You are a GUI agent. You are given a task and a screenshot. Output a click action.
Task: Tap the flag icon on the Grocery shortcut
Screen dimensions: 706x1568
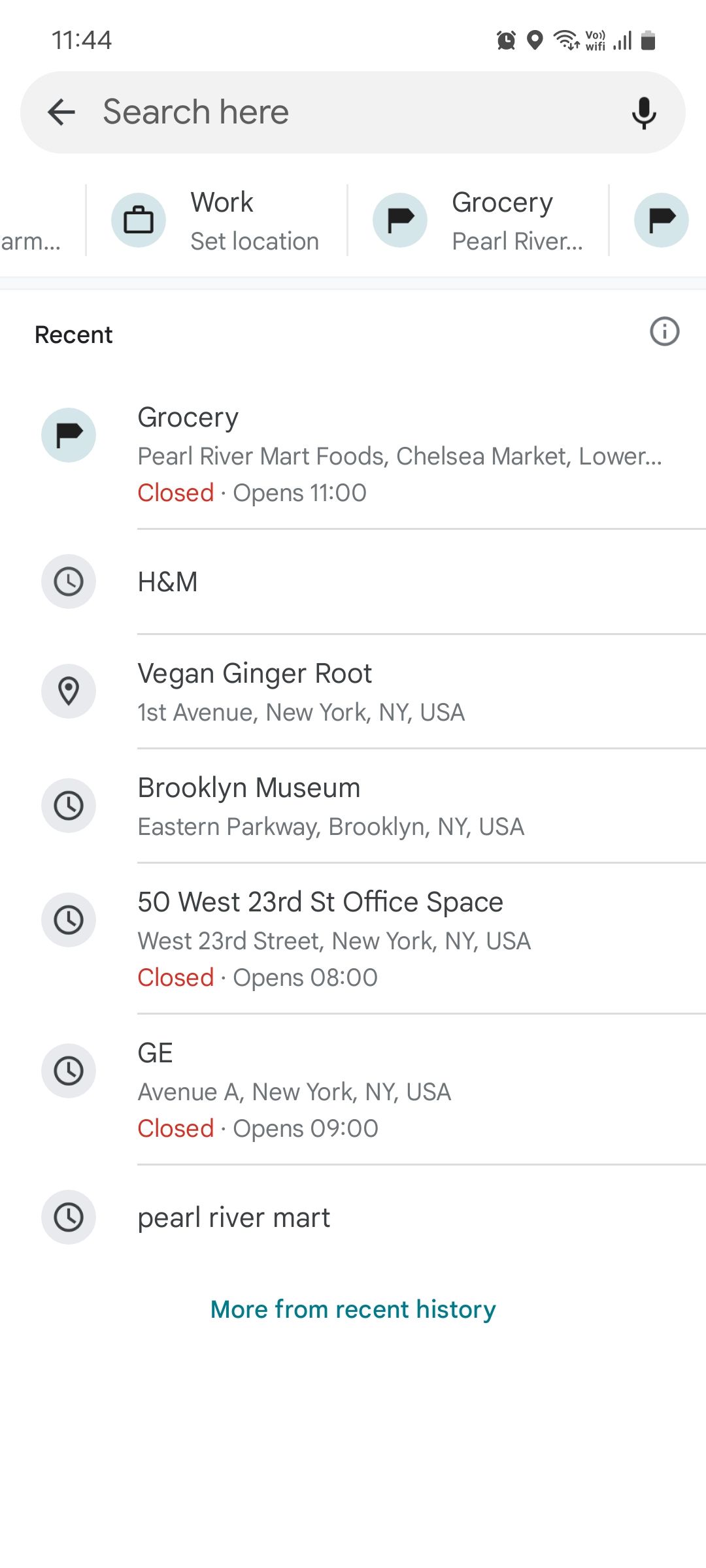[x=399, y=220]
